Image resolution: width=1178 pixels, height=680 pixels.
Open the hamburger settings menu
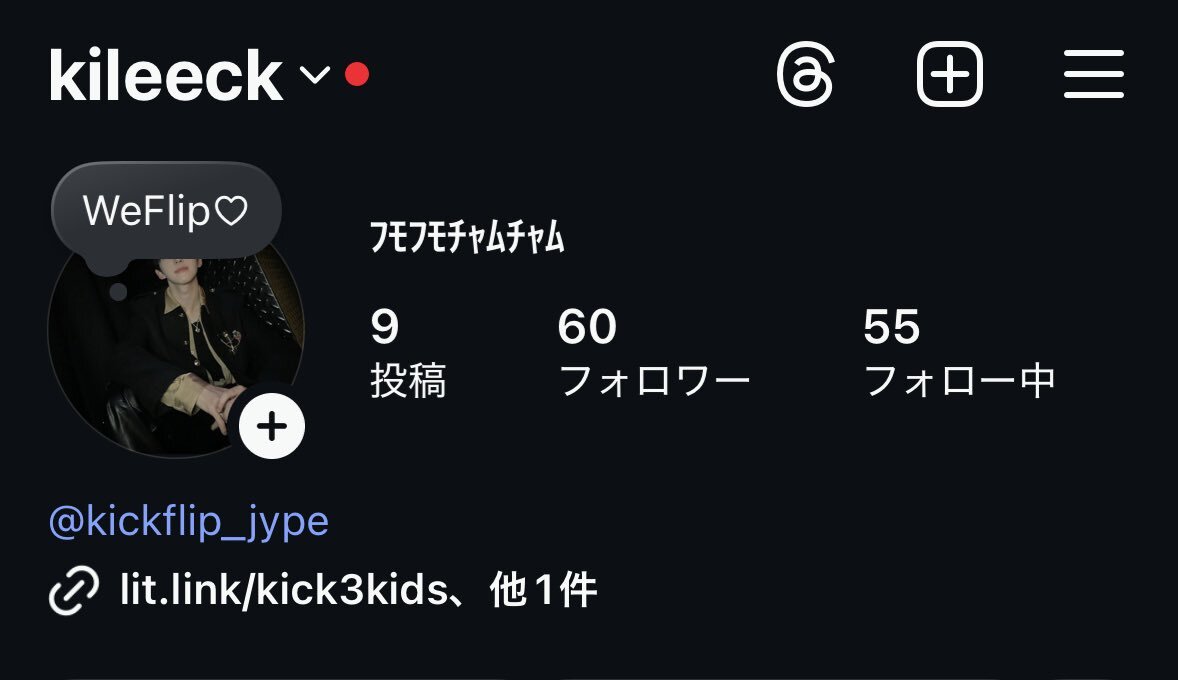click(1093, 75)
